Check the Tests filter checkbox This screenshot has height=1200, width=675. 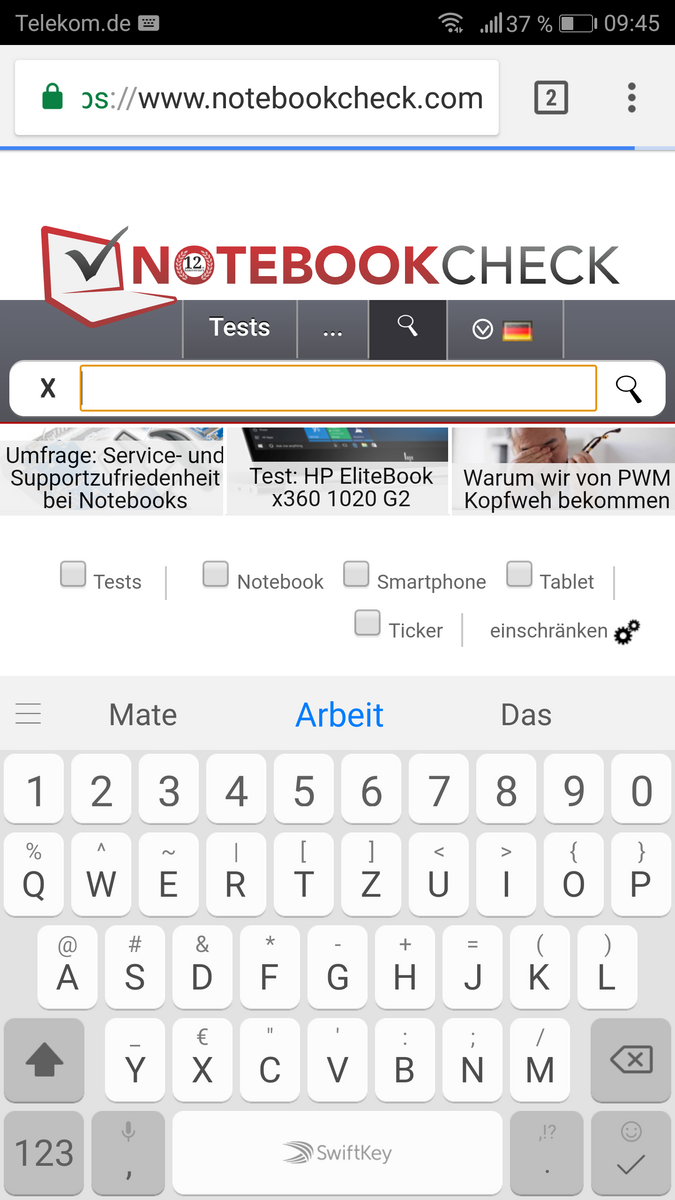click(x=73, y=574)
